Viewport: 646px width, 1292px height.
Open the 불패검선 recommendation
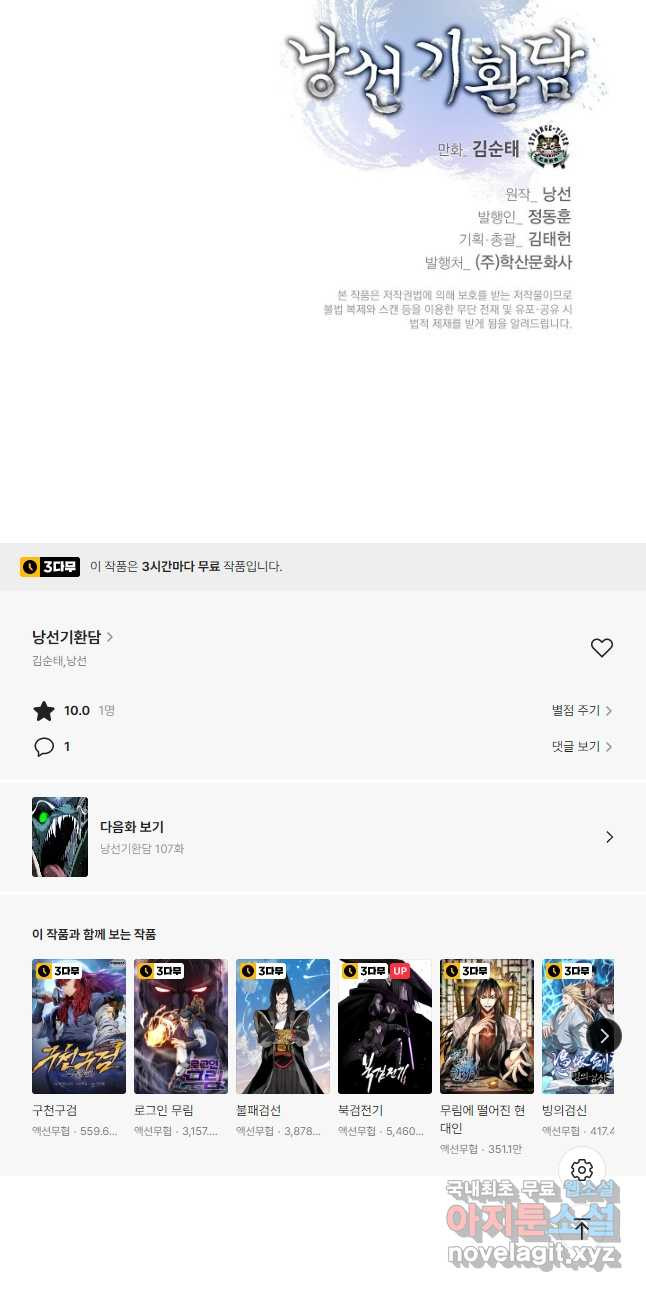point(283,1027)
